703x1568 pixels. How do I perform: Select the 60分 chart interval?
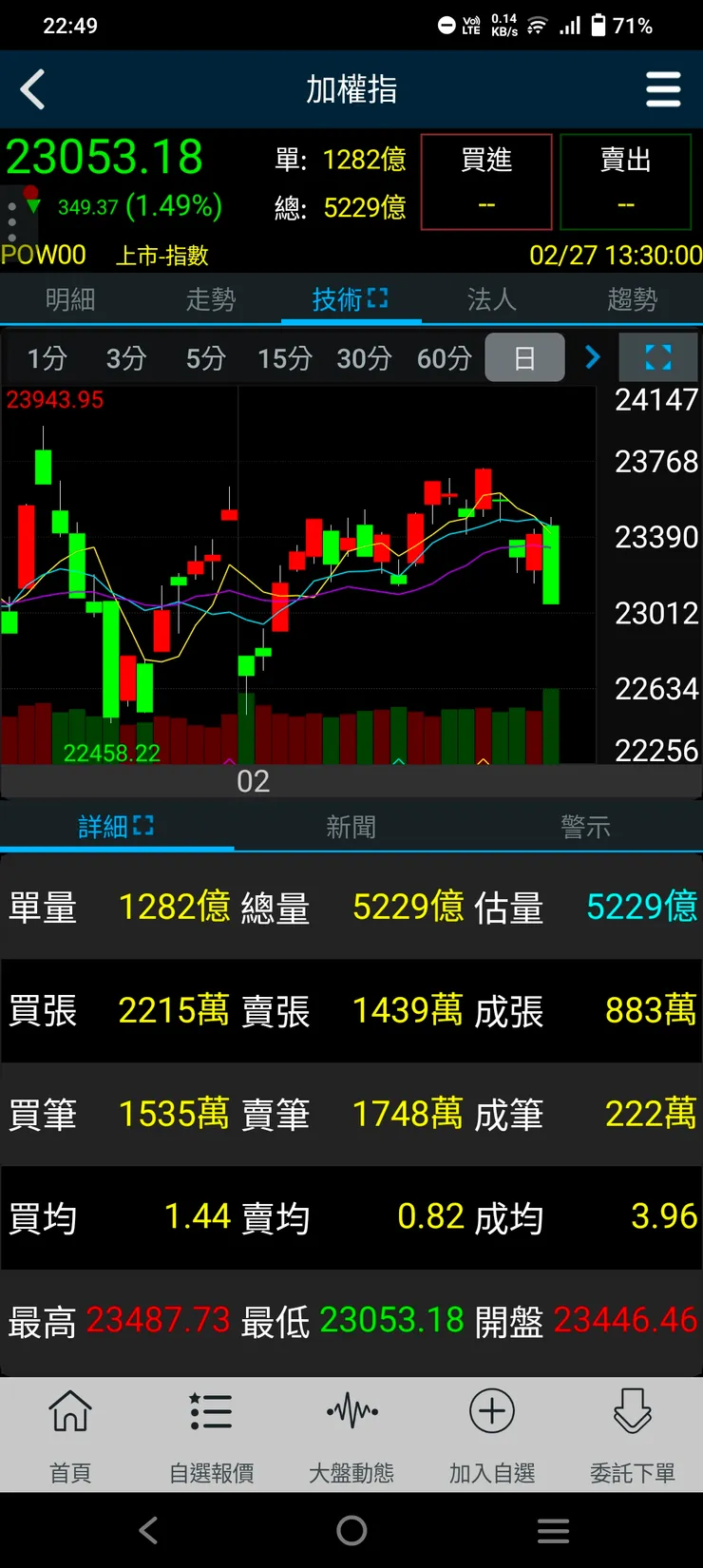click(445, 358)
